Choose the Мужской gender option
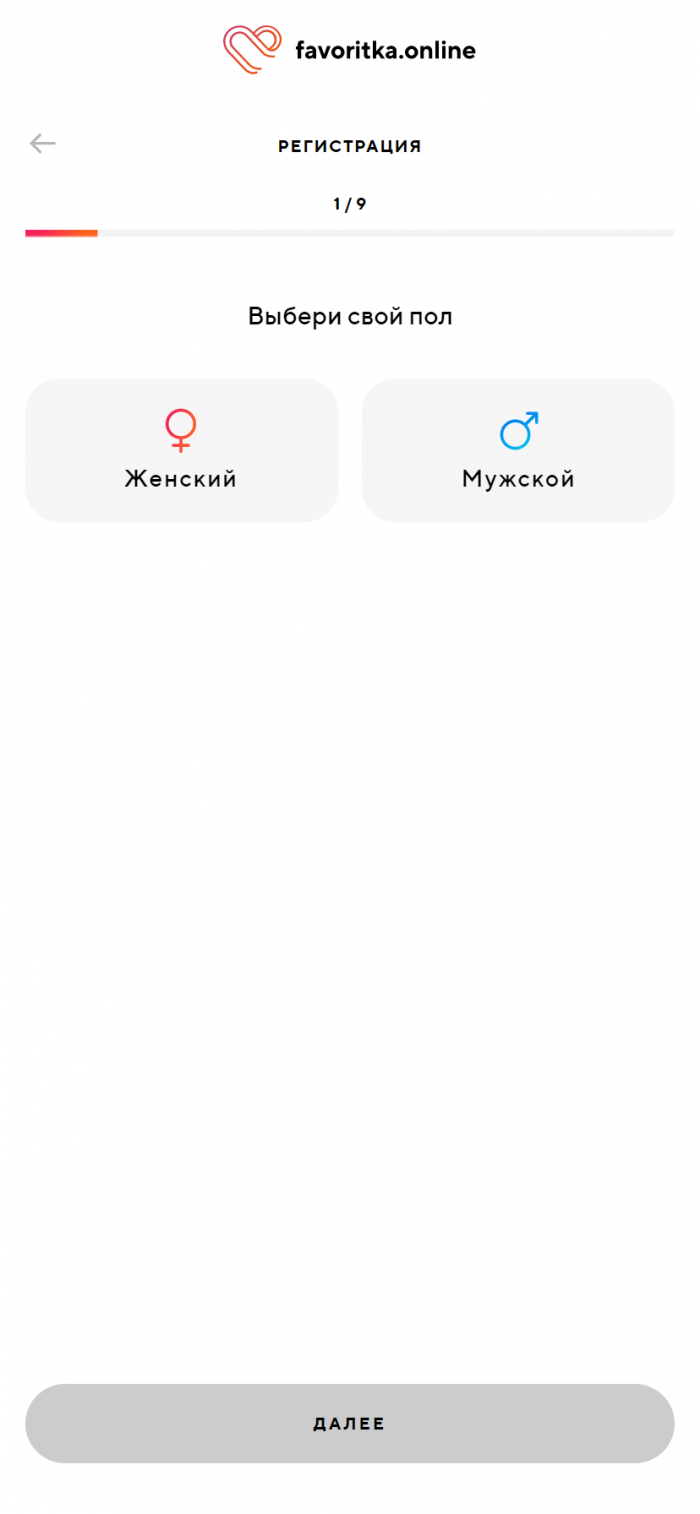Image resolution: width=700 pixels, height=1514 pixels. [x=518, y=450]
